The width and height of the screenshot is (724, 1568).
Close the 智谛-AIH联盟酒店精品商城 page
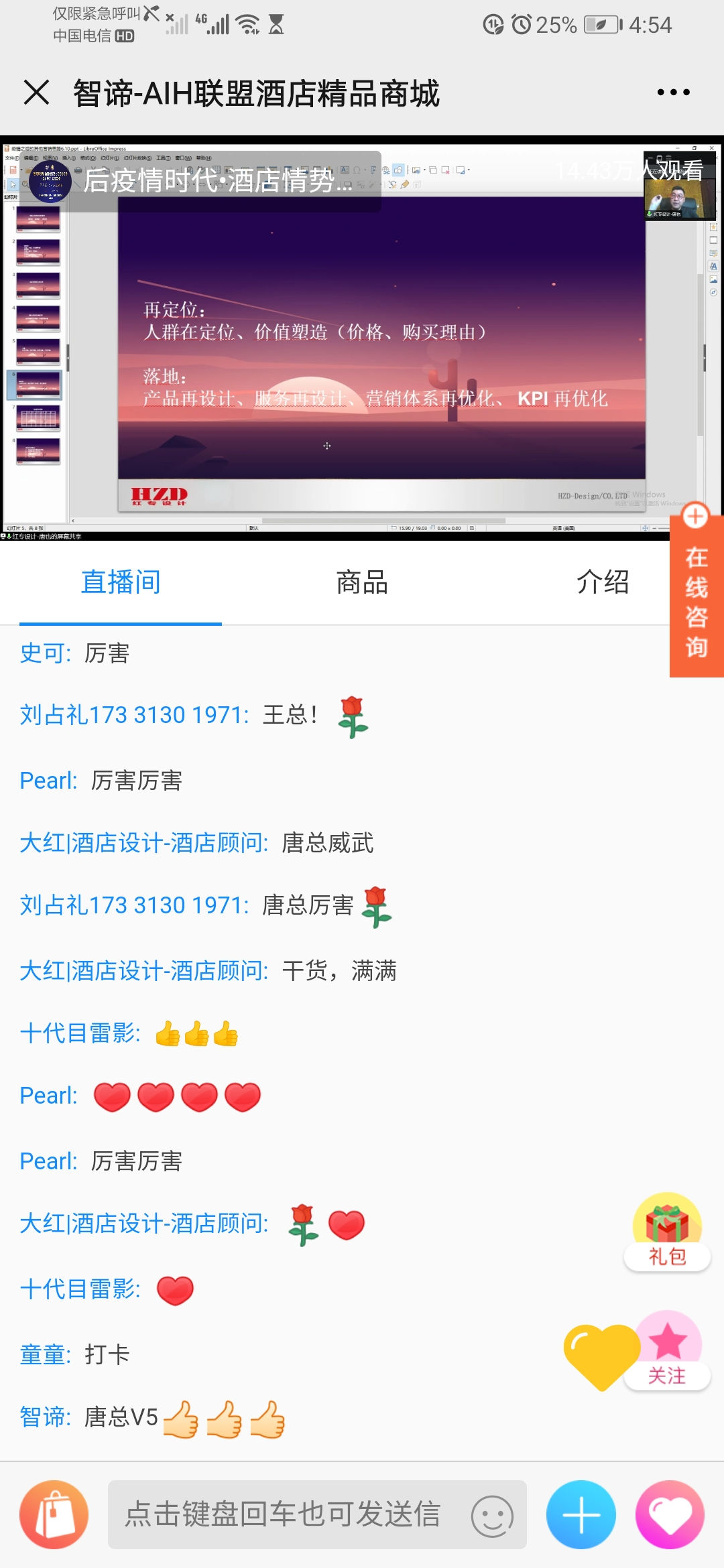[x=36, y=92]
